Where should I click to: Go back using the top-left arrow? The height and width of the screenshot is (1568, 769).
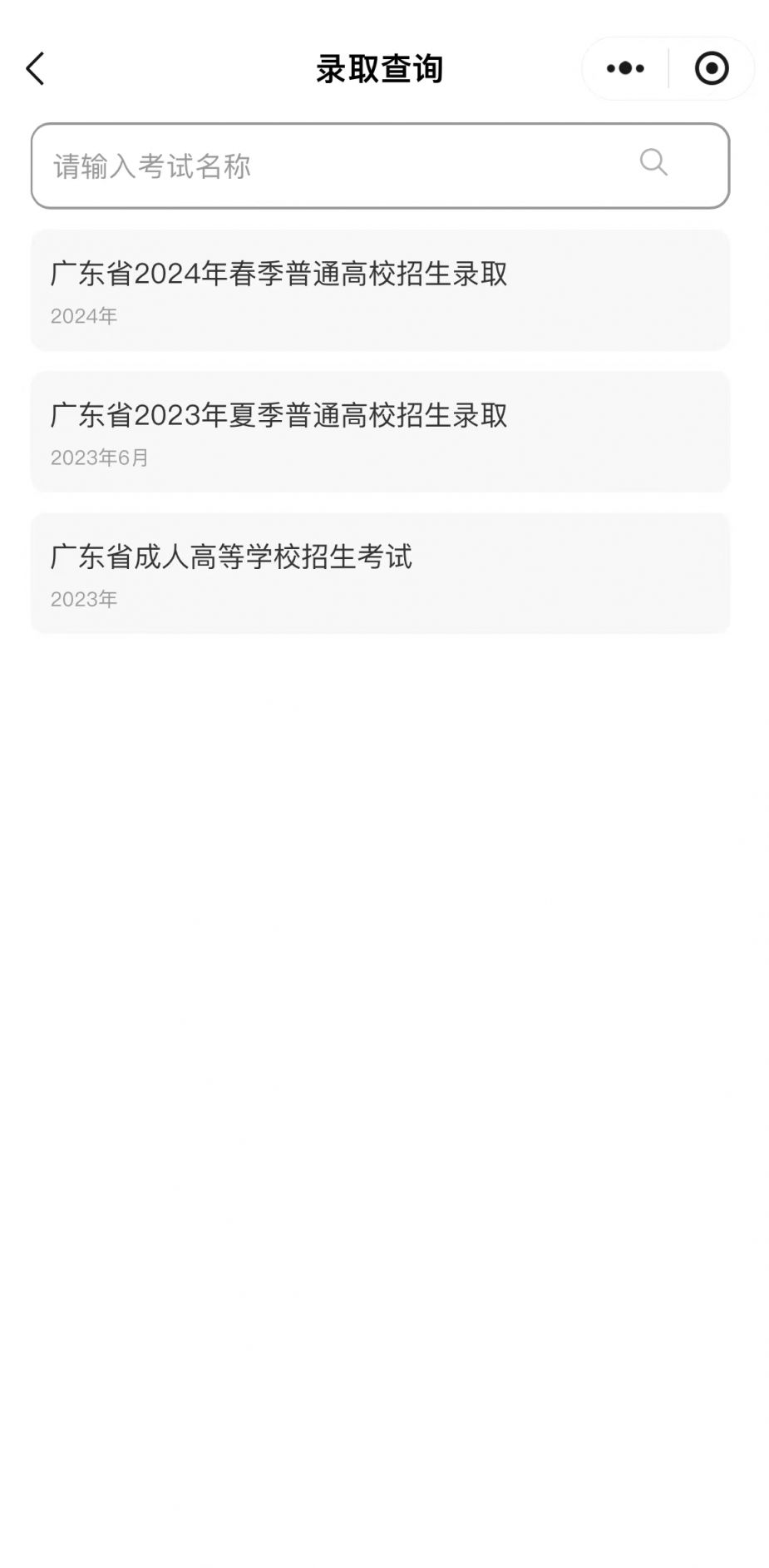click(x=35, y=69)
